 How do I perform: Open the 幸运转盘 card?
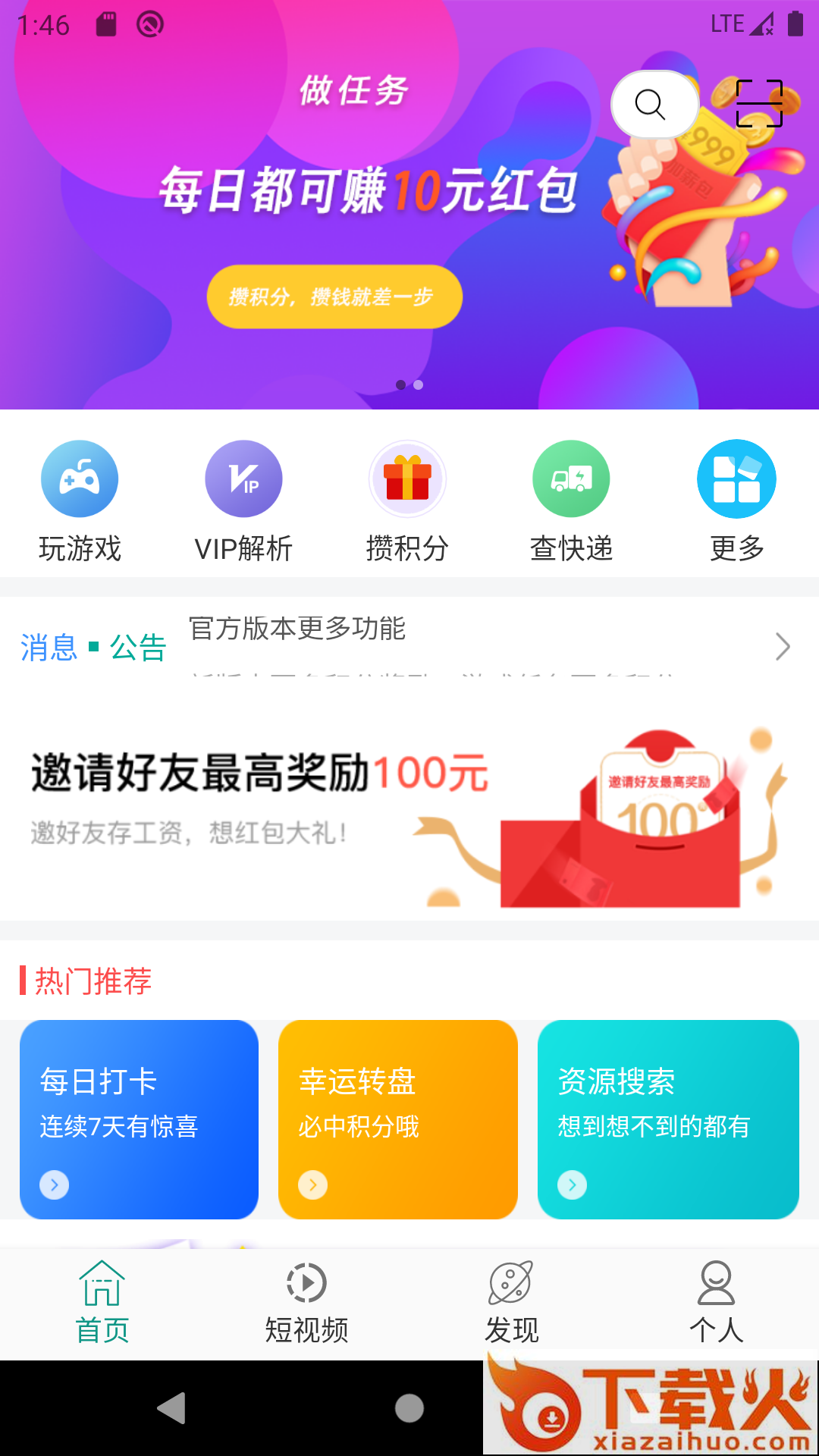[398, 1119]
